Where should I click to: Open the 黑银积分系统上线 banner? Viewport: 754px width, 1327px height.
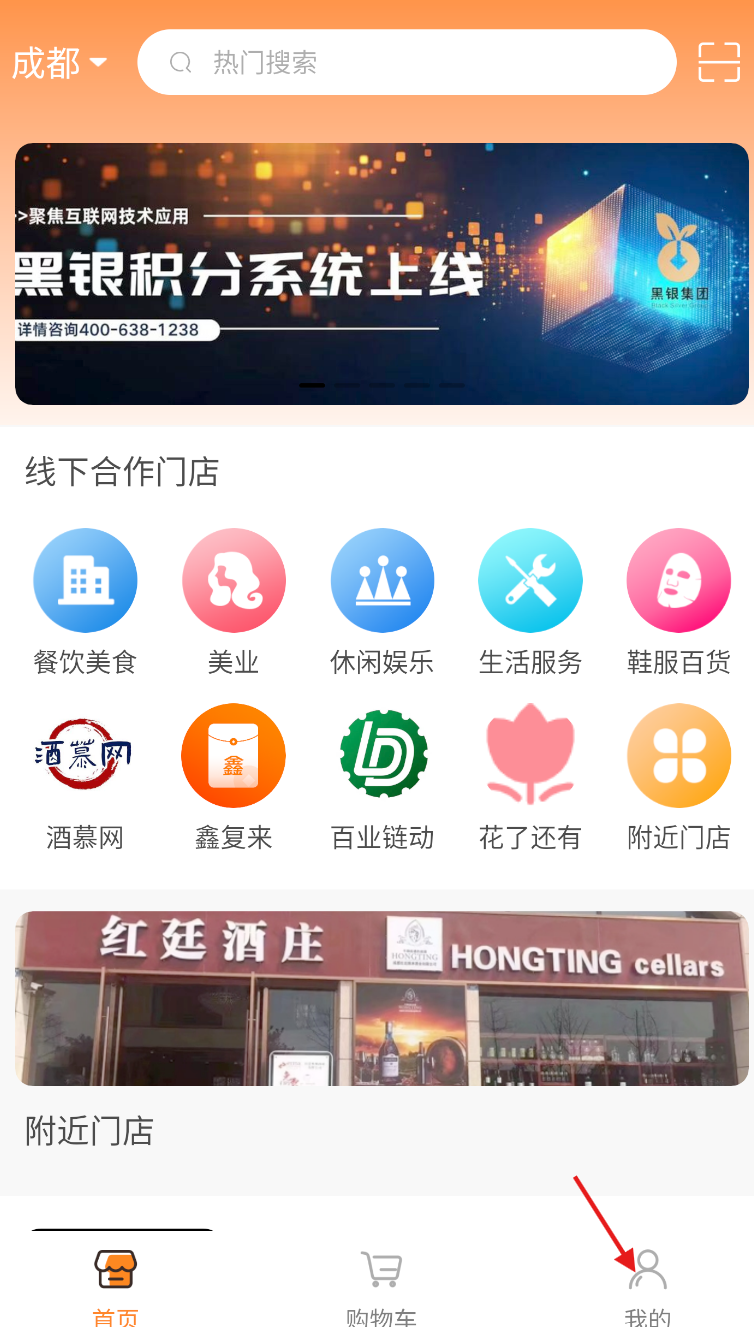point(381,273)
